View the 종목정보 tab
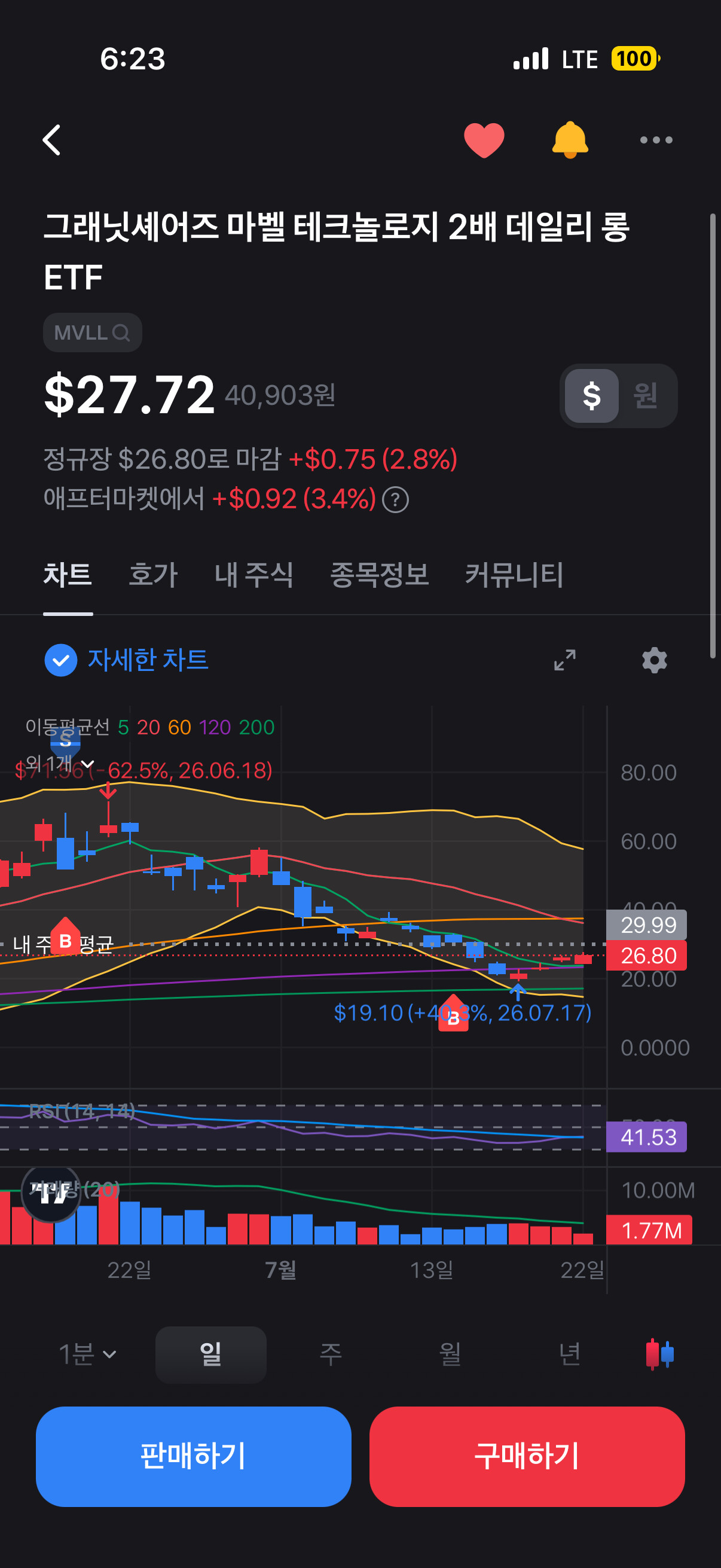Viewport: 721px width, 1568px height. click(x=379, y=575)
